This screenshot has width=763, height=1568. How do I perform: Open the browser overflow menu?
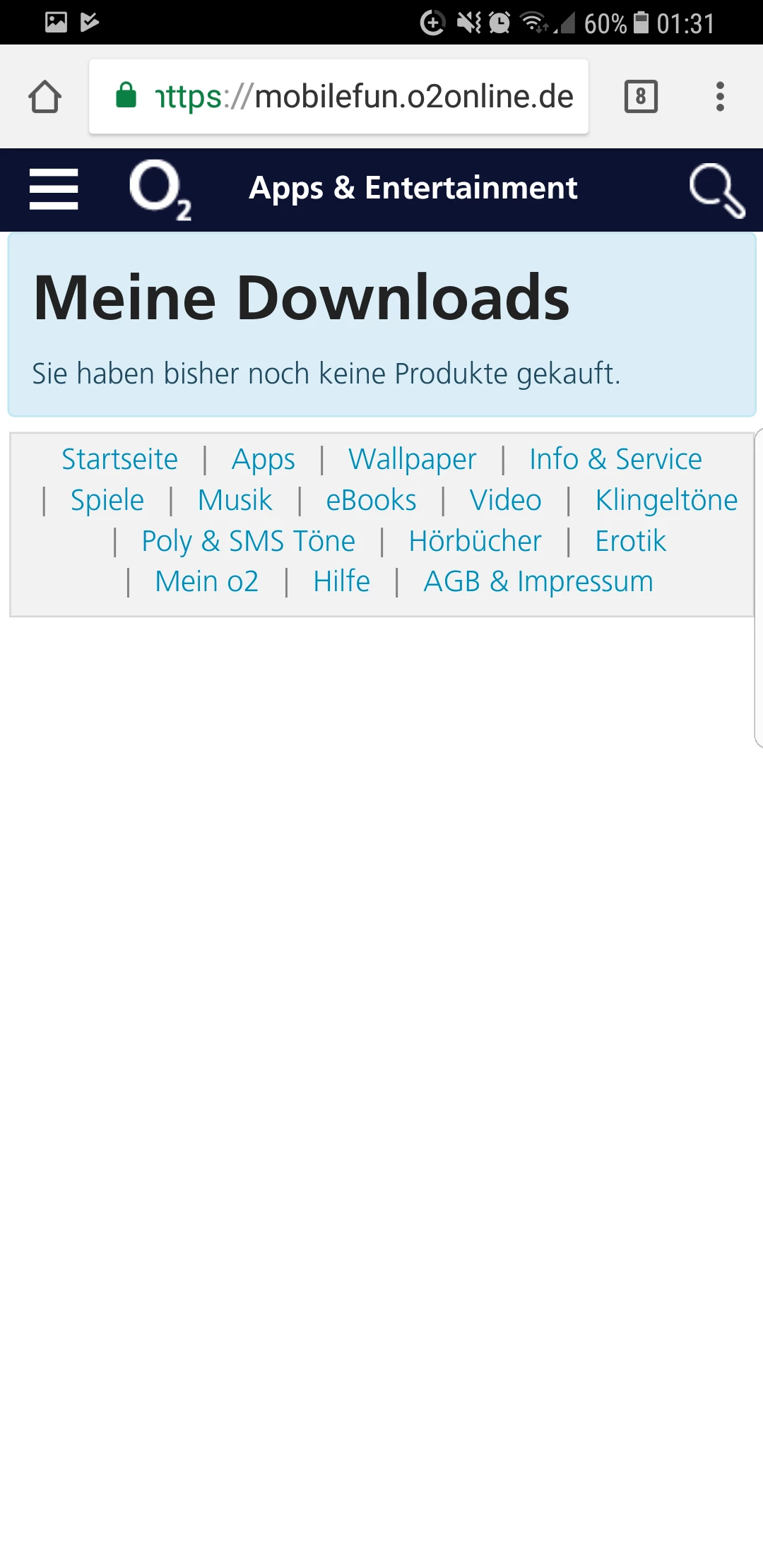tap(720, 97)
